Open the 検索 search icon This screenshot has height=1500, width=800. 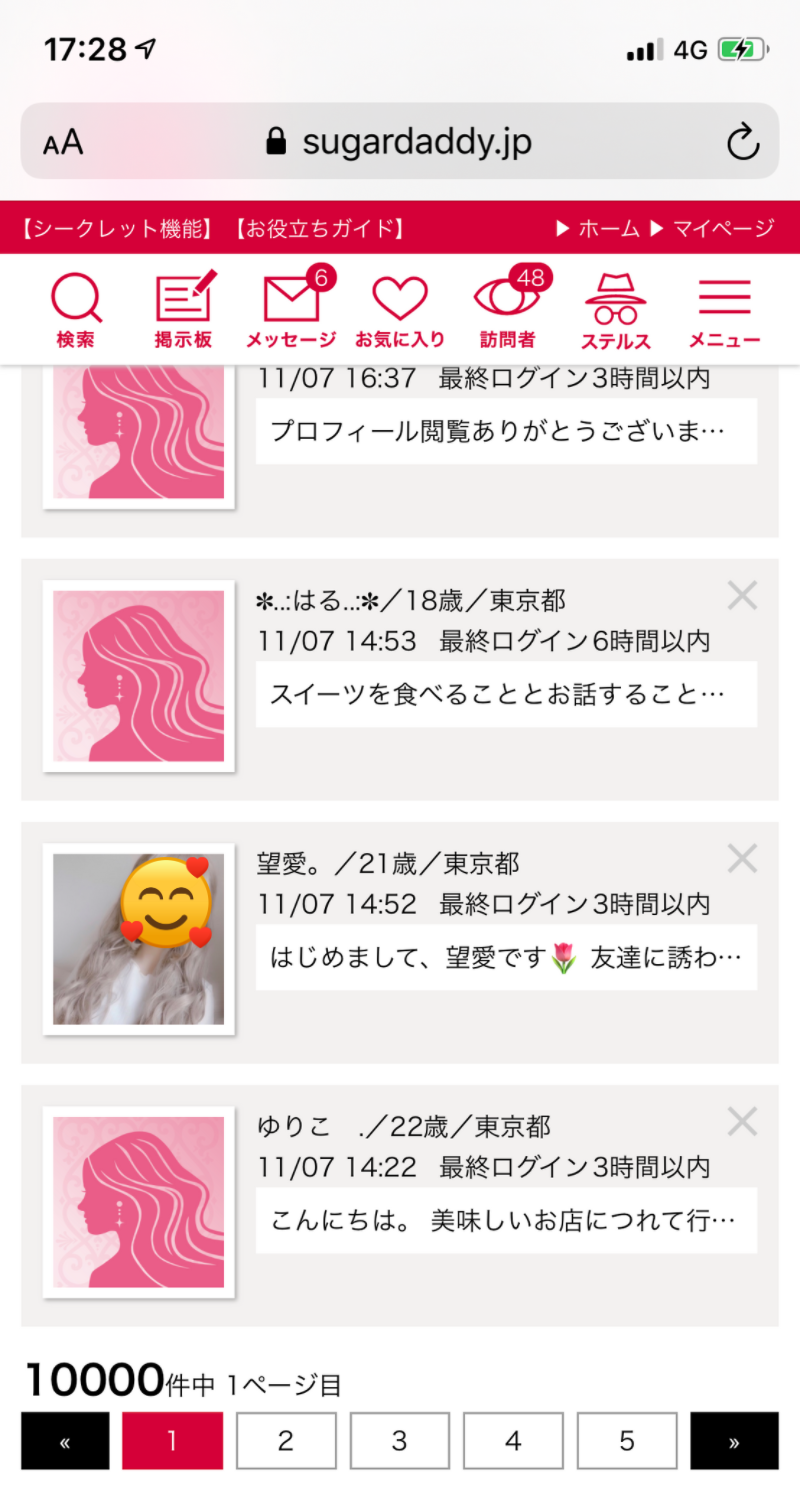click(75, 310)
